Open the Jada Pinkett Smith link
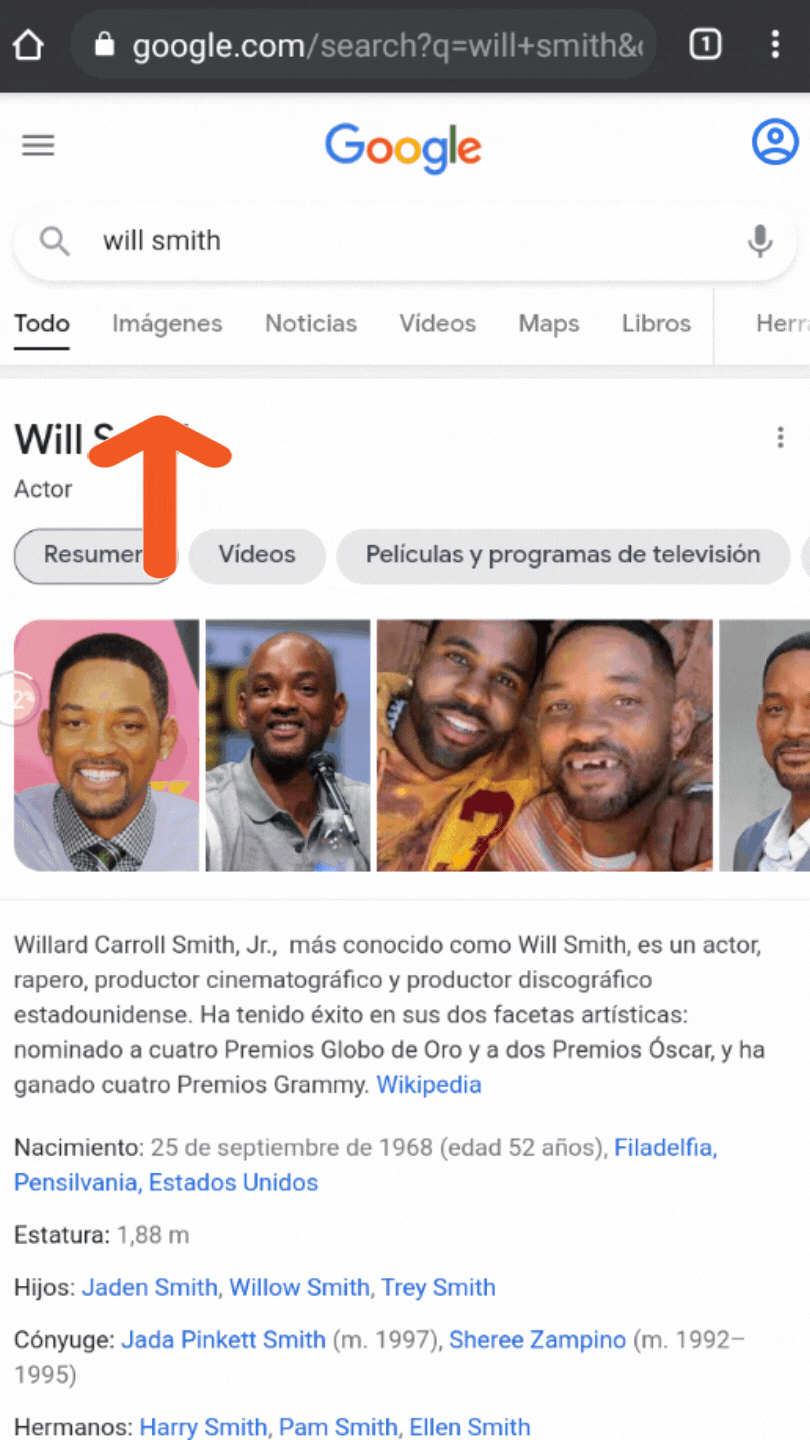Screen dimensions: 810x1440 point(223,1340)
